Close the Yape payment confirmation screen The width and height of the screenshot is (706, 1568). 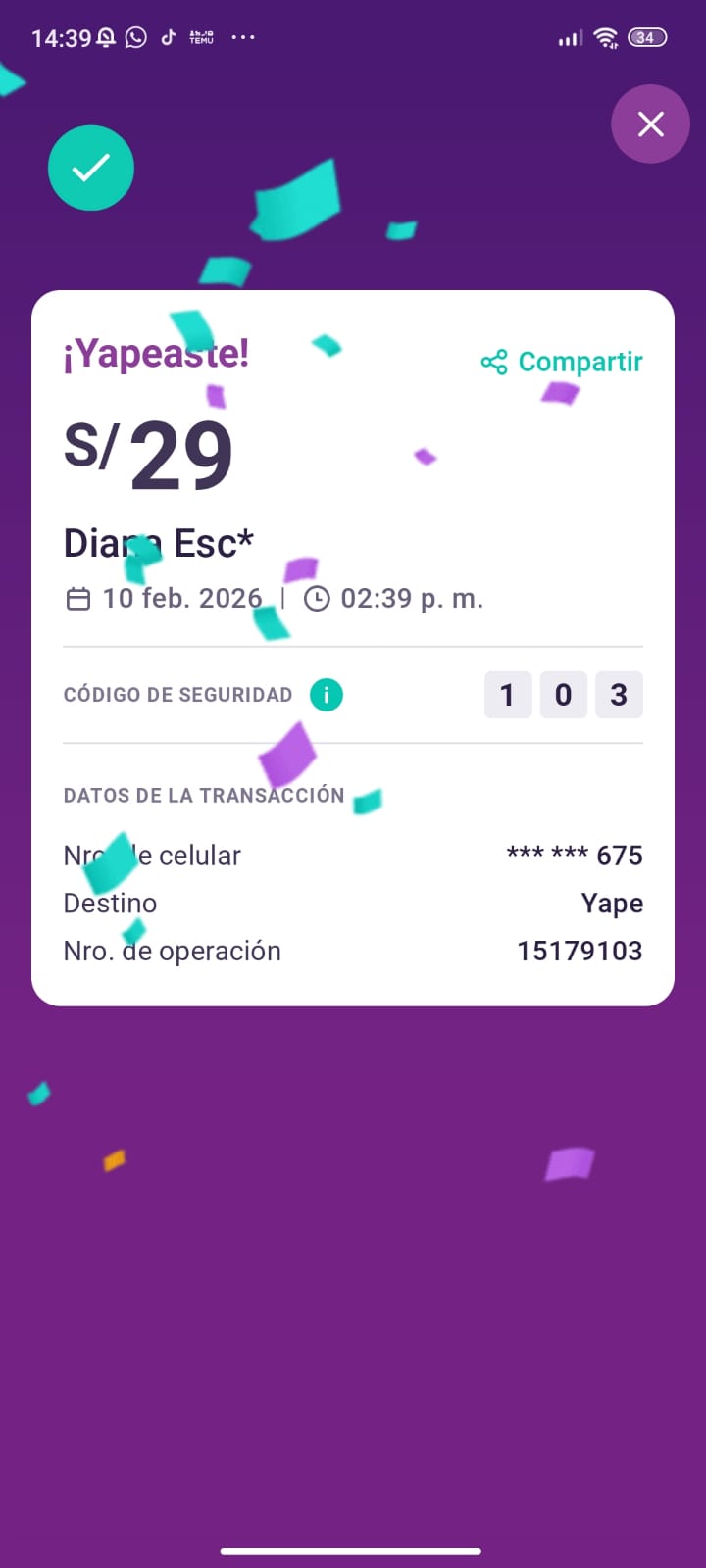[x=651, y=124]
